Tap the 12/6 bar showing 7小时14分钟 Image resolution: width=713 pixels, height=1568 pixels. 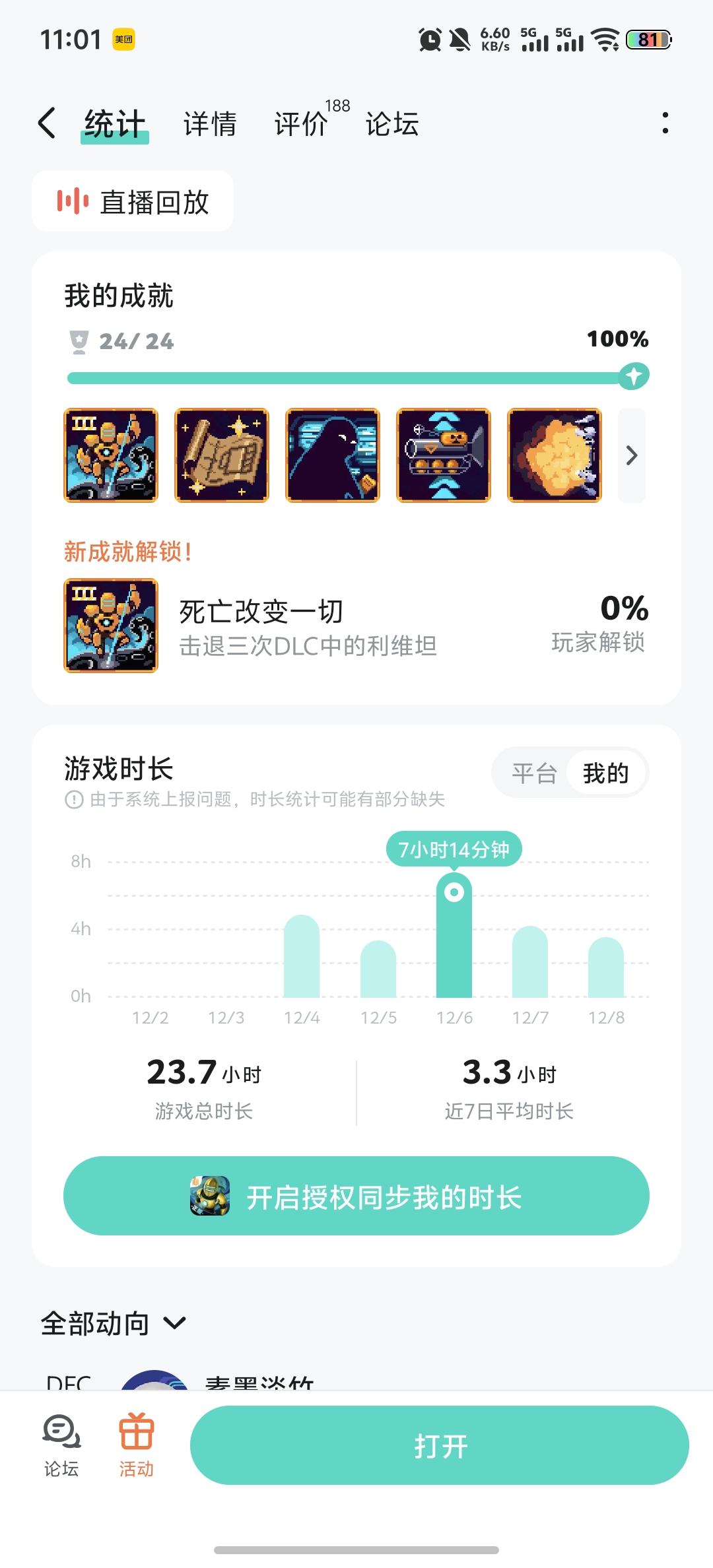coord(456,944)
